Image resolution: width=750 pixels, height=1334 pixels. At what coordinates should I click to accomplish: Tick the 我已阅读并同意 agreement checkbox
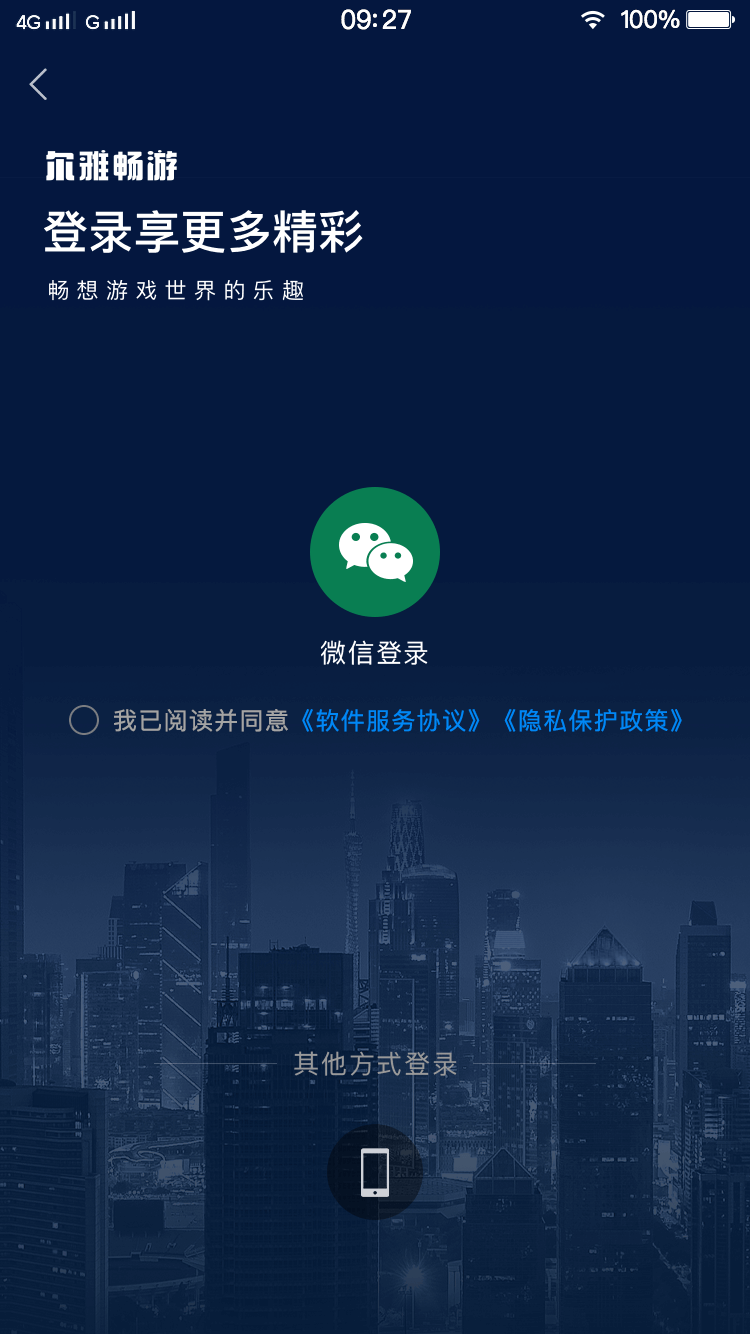pyautogui.click(x=84, y=720)
